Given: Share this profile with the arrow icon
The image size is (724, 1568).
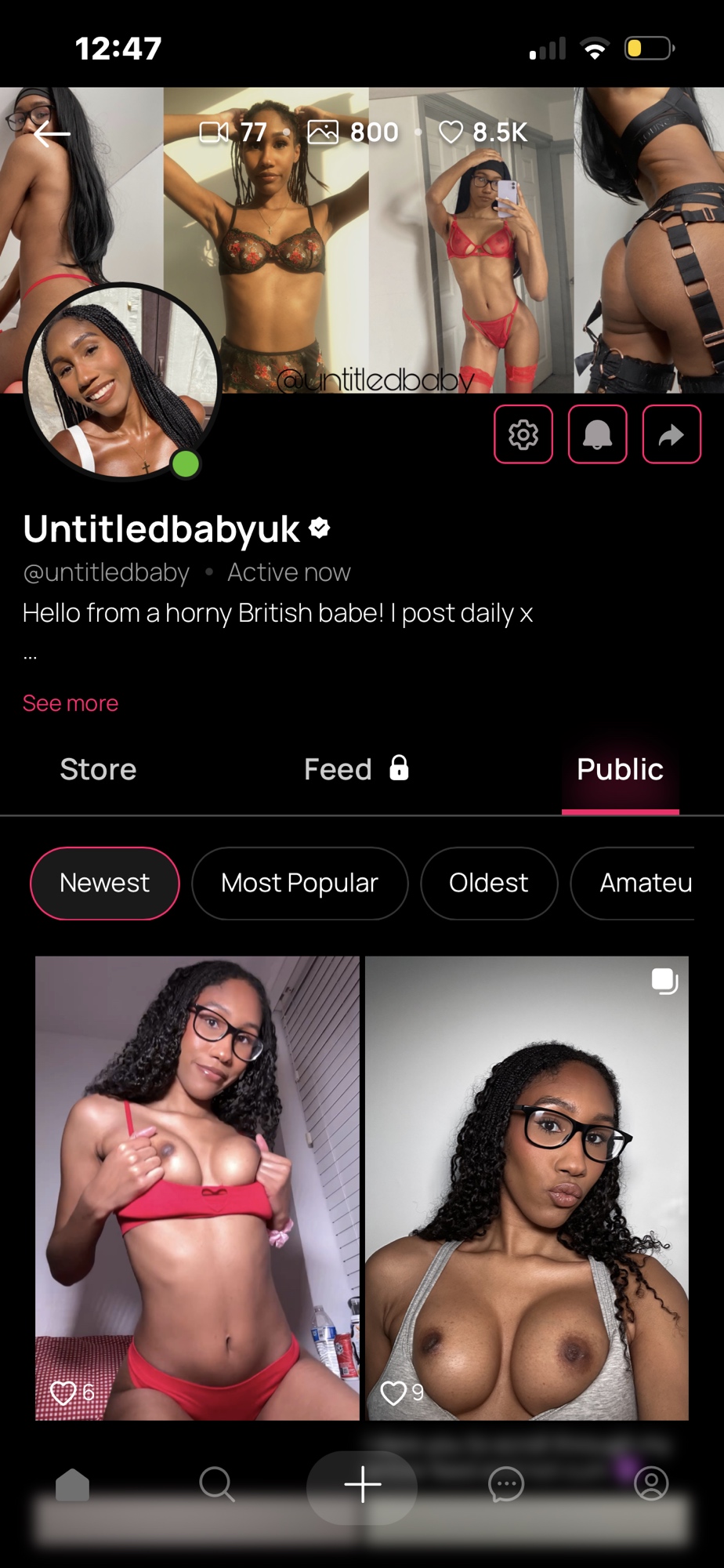Looking at the screenshot, I should (x=672, y=434).
